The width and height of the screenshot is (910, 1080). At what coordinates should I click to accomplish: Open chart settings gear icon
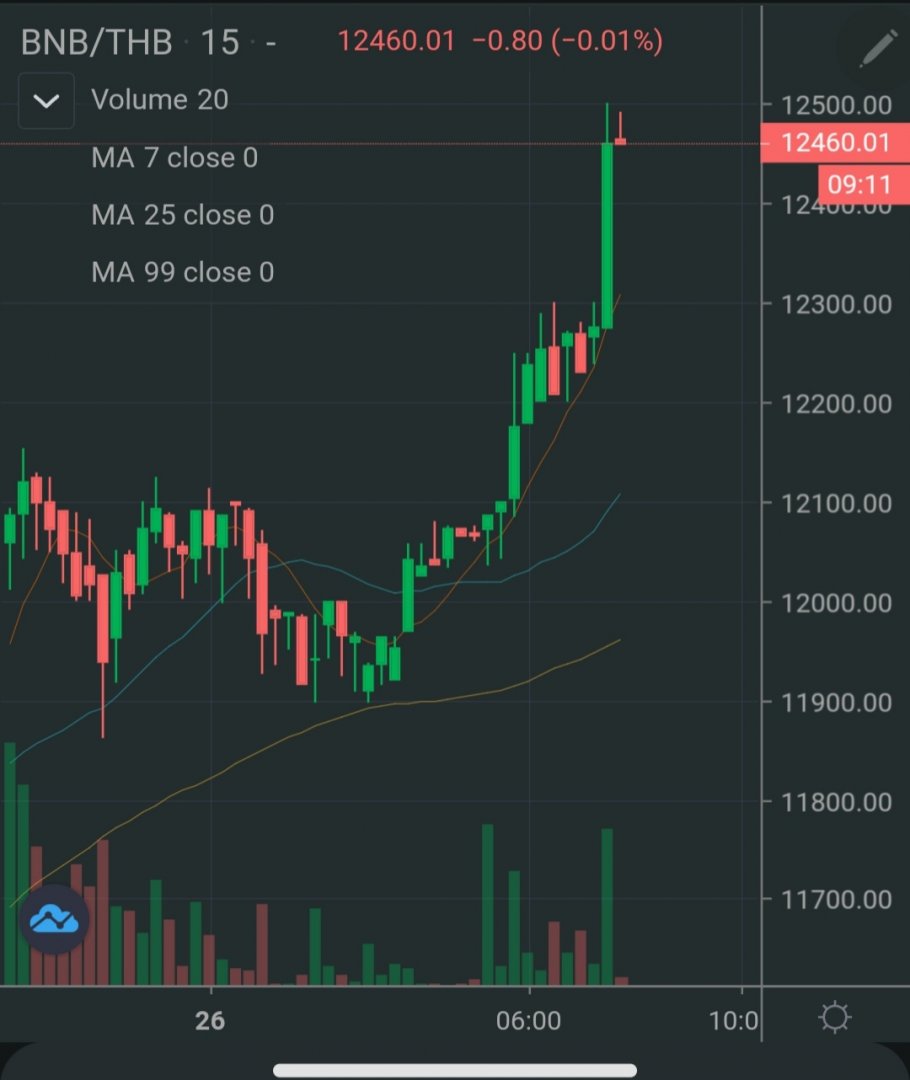834,1019
